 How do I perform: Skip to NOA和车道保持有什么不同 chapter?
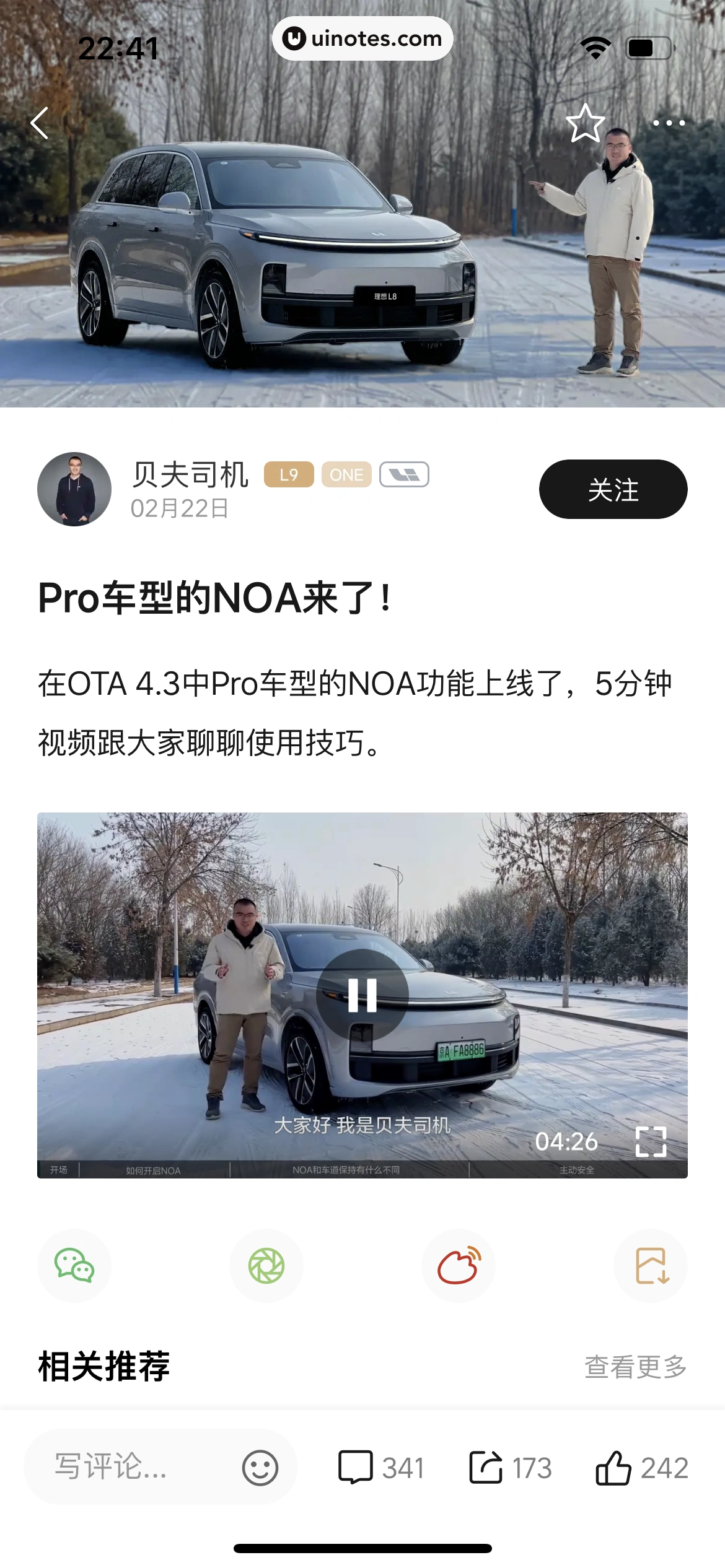(x=346, y=1170)
